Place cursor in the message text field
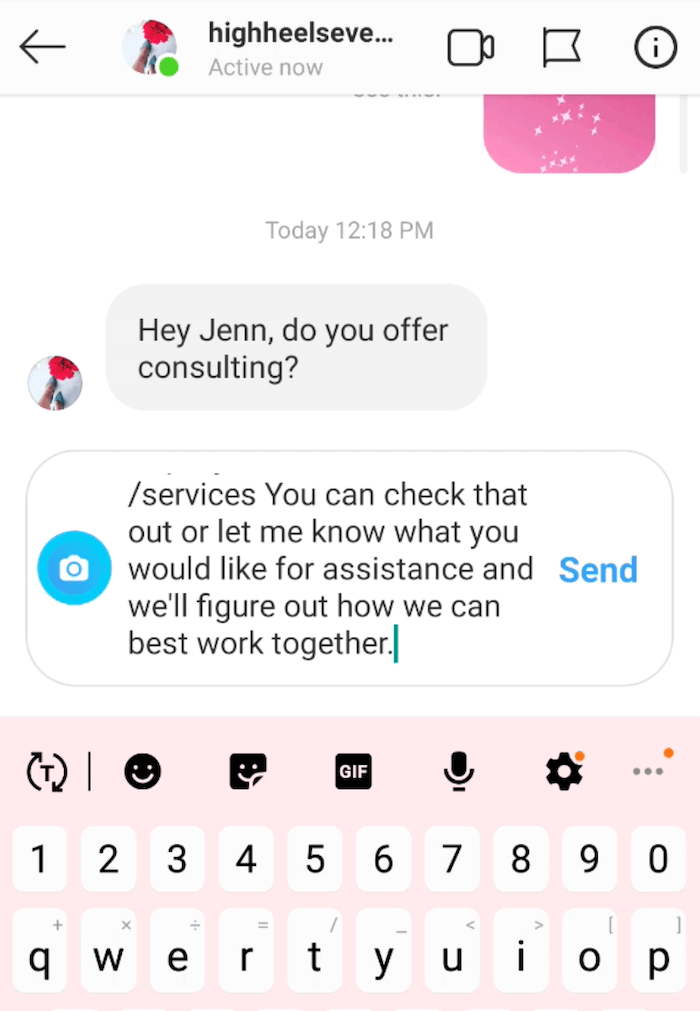700x1011 pixels. tap(330, 569)
